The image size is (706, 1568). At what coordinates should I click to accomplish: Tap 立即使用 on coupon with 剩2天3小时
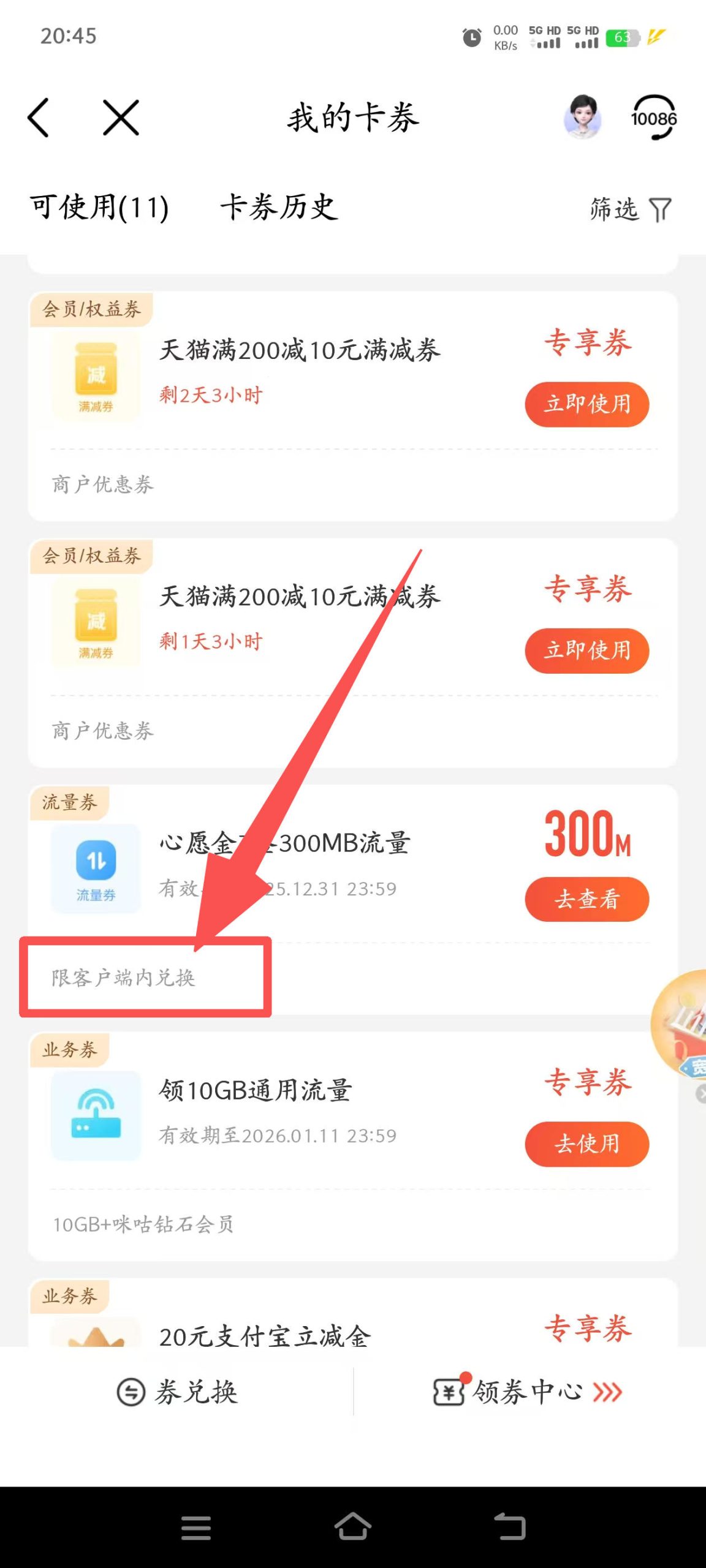tap(586, 404)
